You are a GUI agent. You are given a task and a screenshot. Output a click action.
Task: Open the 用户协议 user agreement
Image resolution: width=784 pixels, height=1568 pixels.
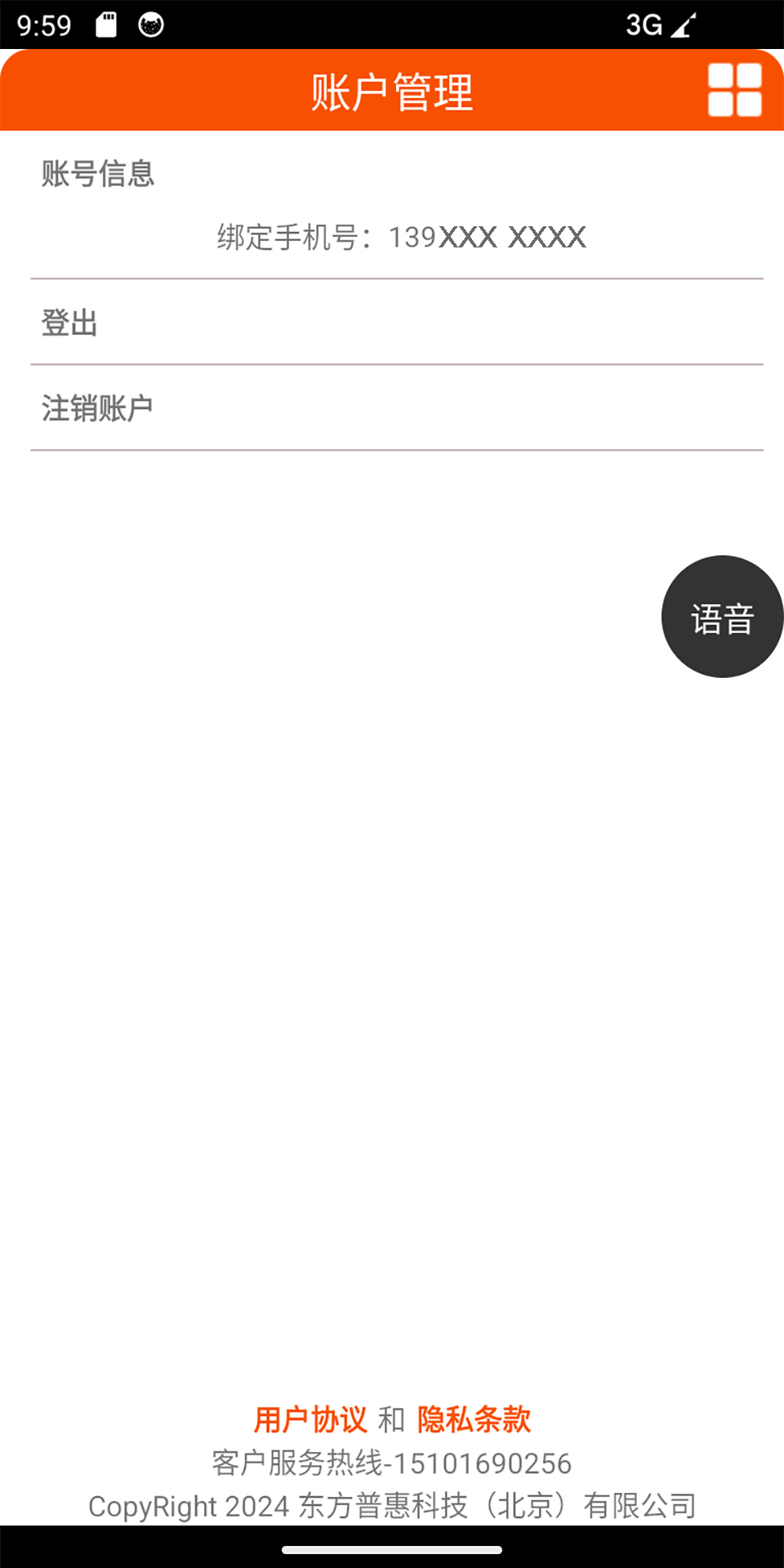coord(313,1419)
